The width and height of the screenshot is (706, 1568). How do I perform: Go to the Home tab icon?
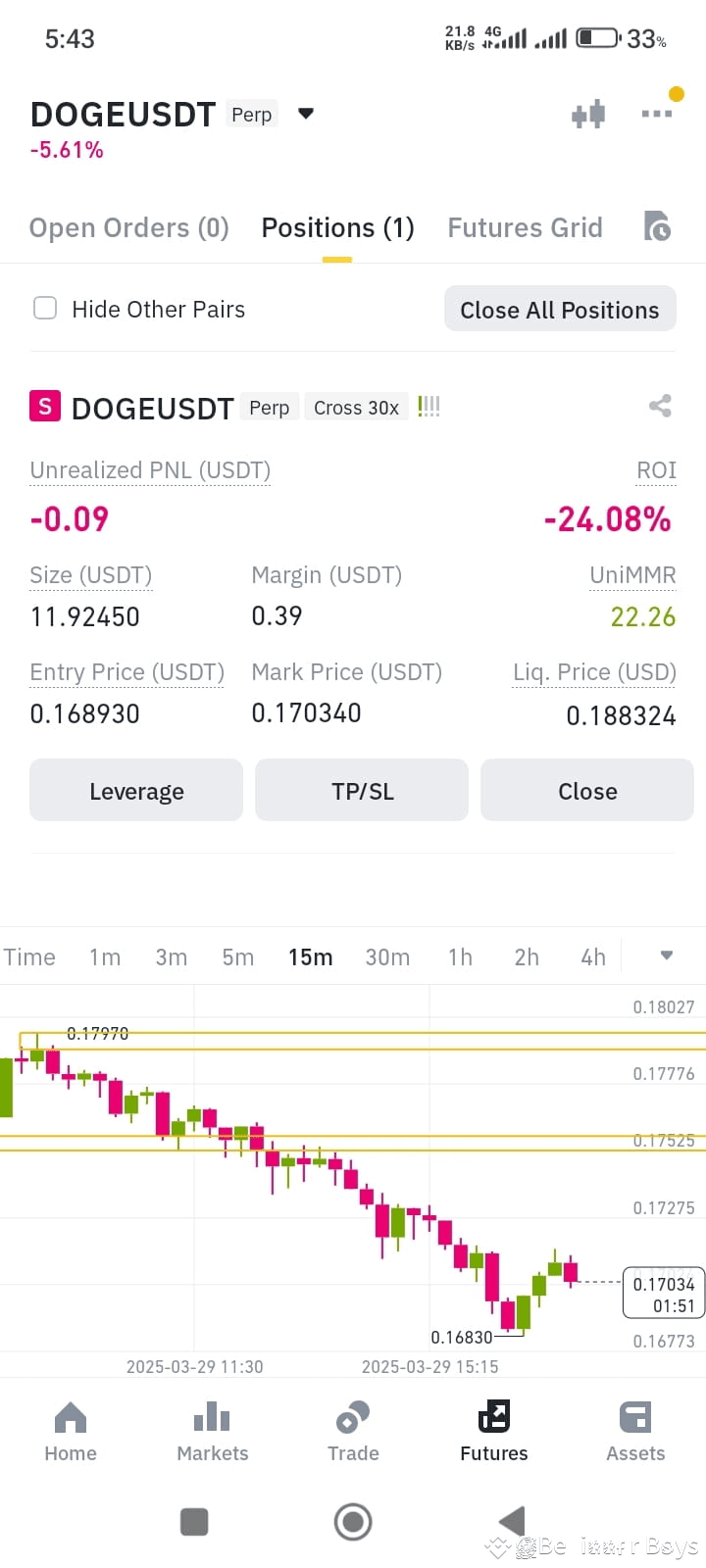(x=70, y=1417)
